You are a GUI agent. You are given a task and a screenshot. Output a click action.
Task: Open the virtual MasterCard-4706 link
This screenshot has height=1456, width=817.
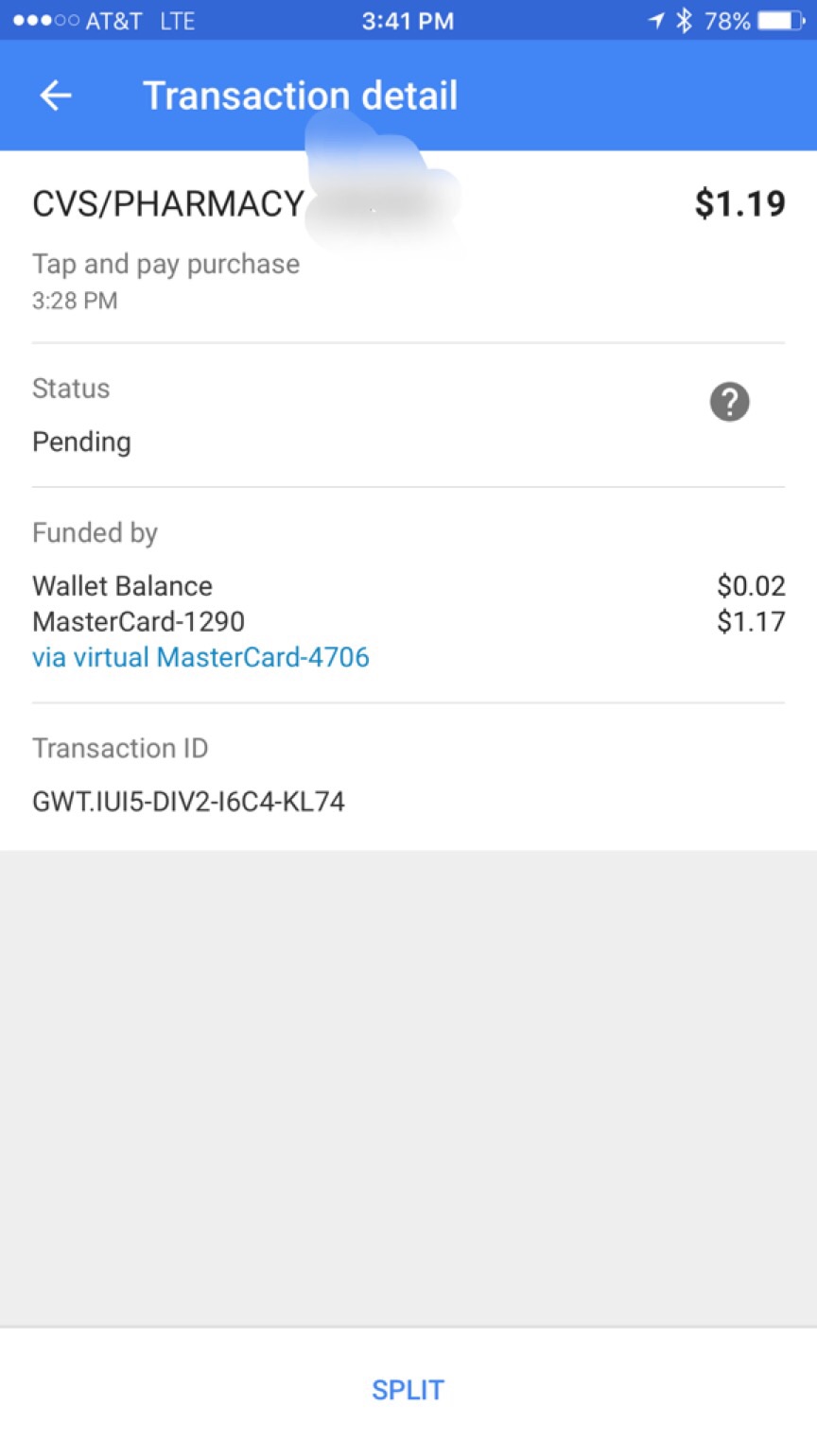tap(200, 657)
